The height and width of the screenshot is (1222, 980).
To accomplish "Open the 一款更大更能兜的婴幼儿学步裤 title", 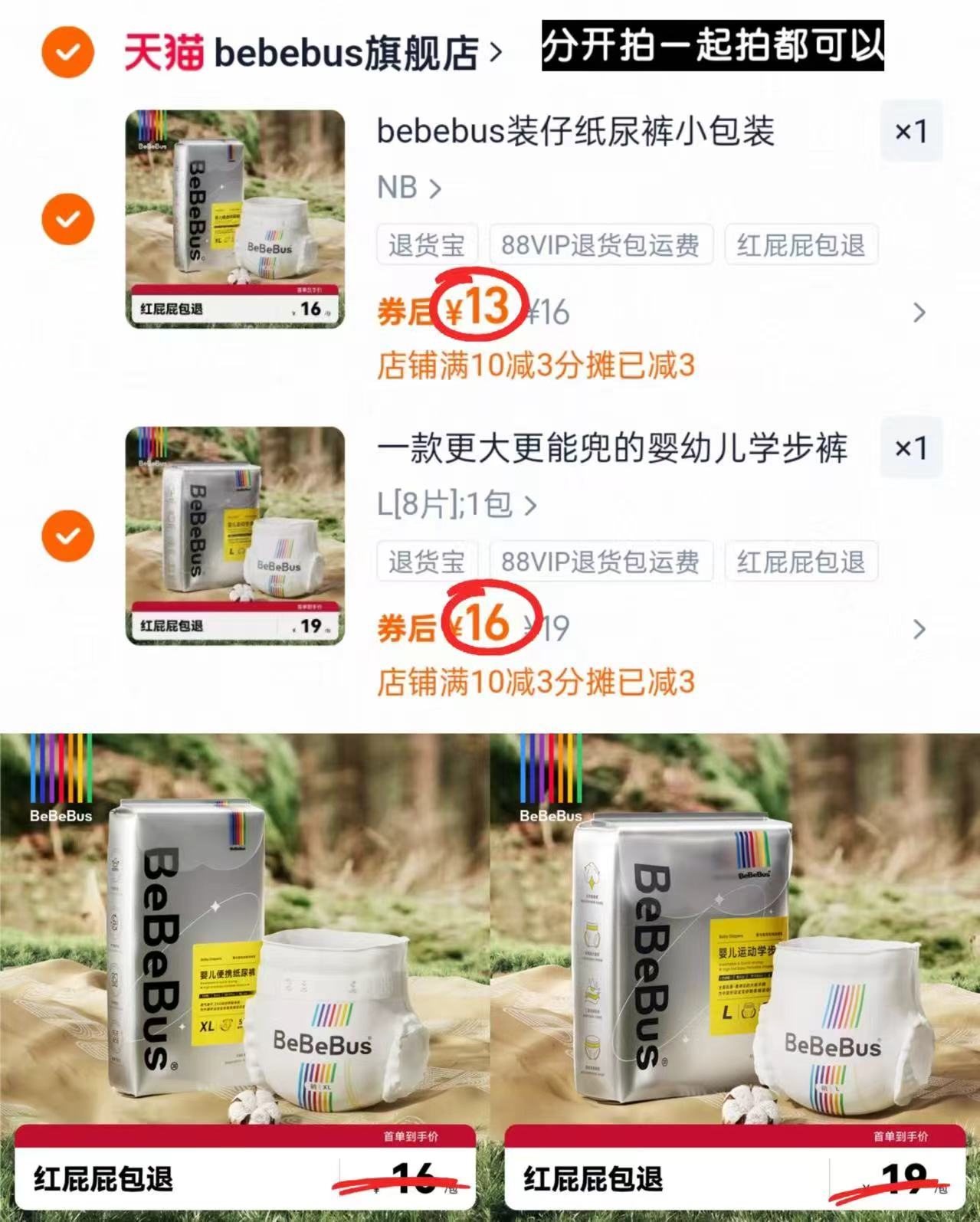I will tap(613, 452).
